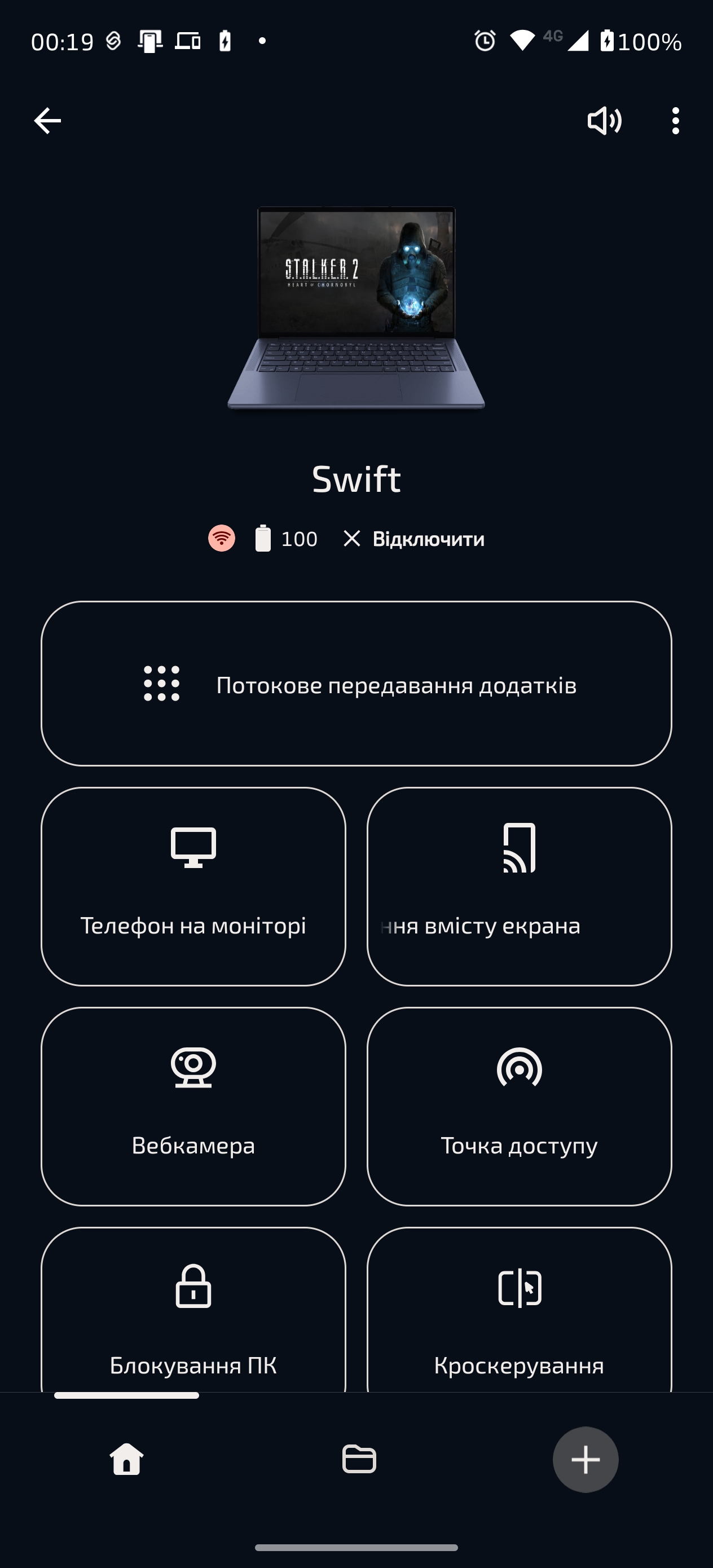713x1568 pixels.
Task: Open the three-dot overflow menu
Action: point(675,121)
